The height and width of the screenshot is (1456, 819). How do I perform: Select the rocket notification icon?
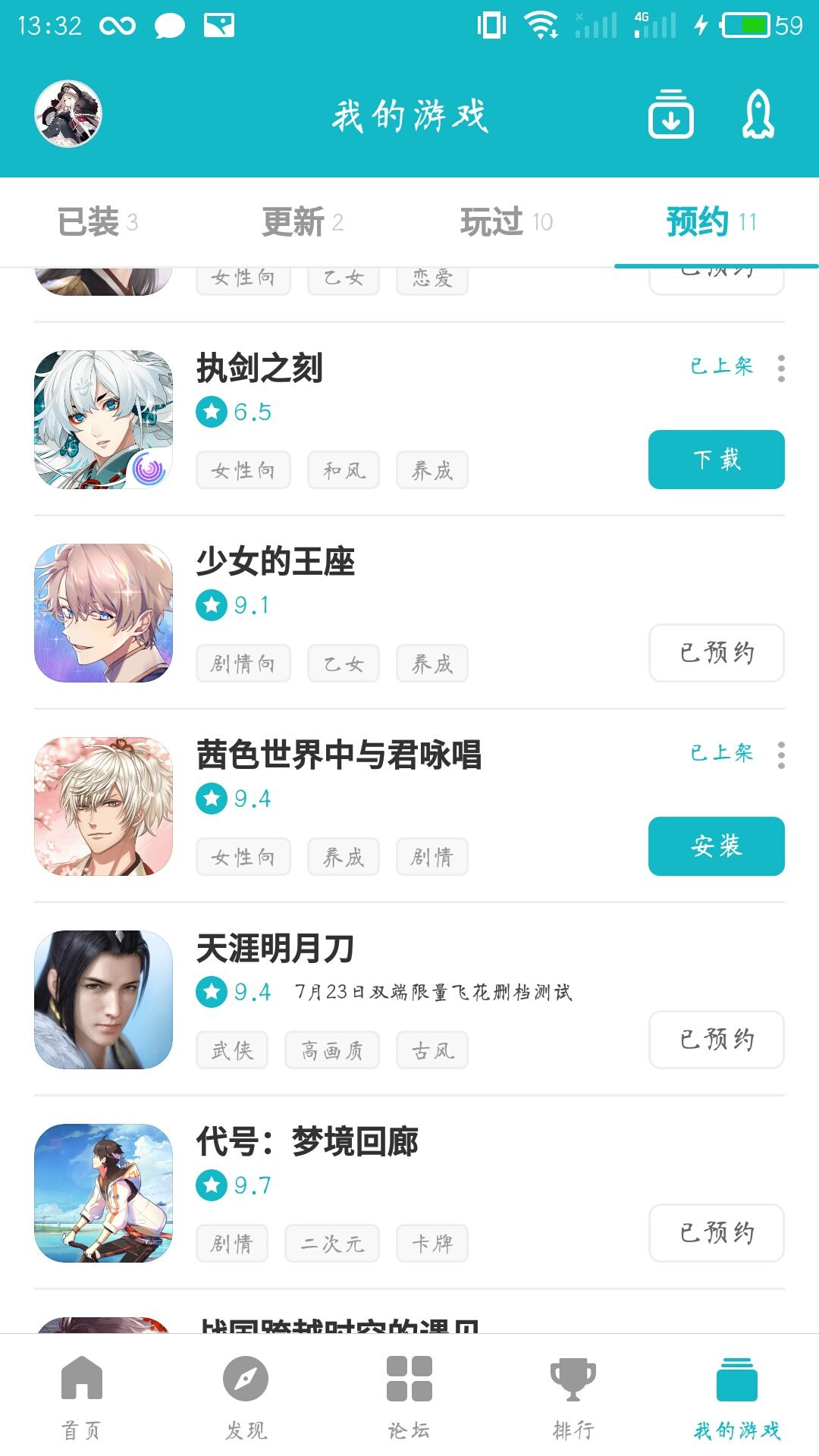[x=758, y=114]
